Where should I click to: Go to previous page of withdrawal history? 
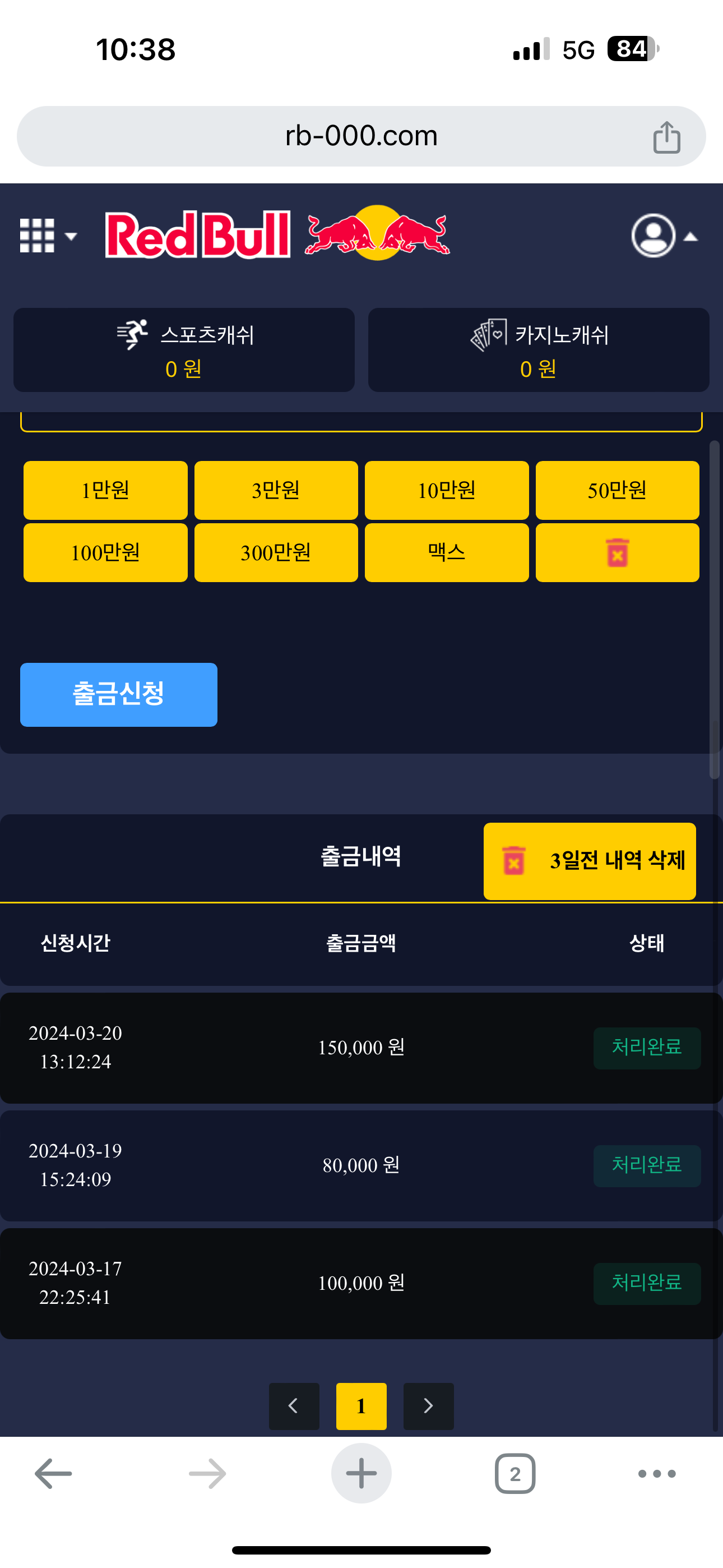pyautogui.click(x=294, y=1406)
